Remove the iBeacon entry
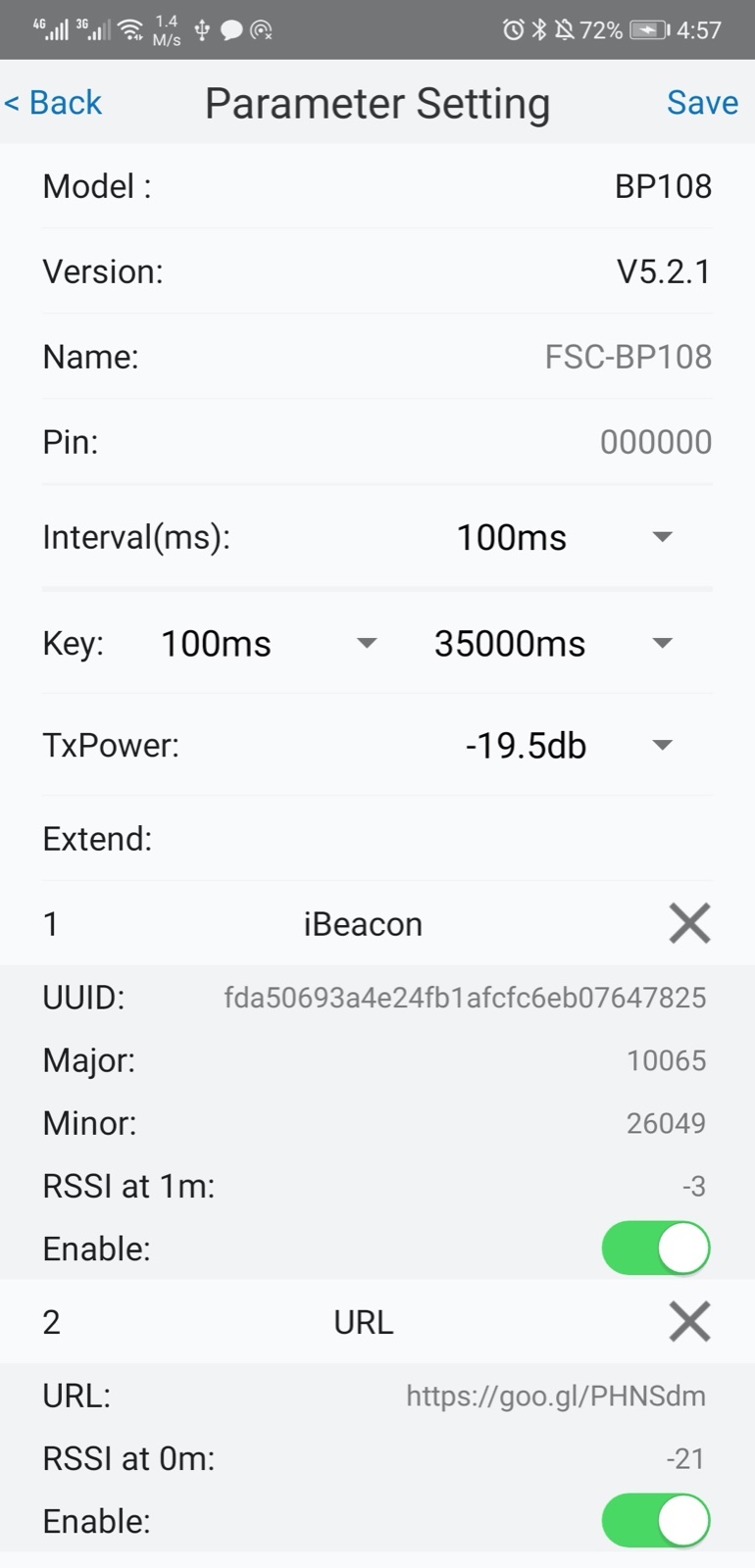 tap(689, 923)
